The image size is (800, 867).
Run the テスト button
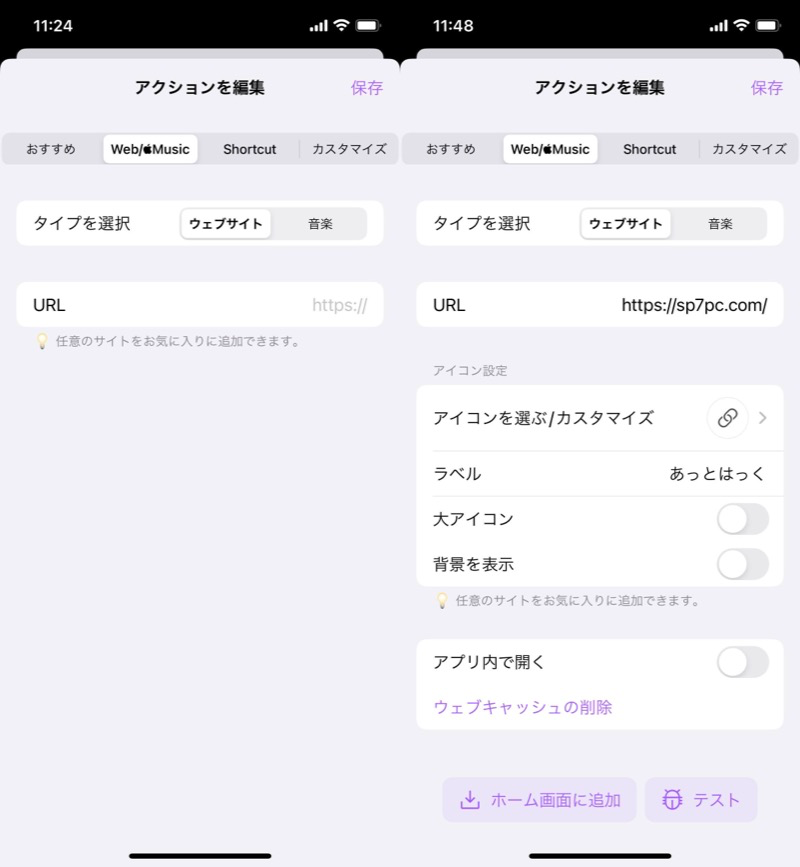[x=700, y=800]
